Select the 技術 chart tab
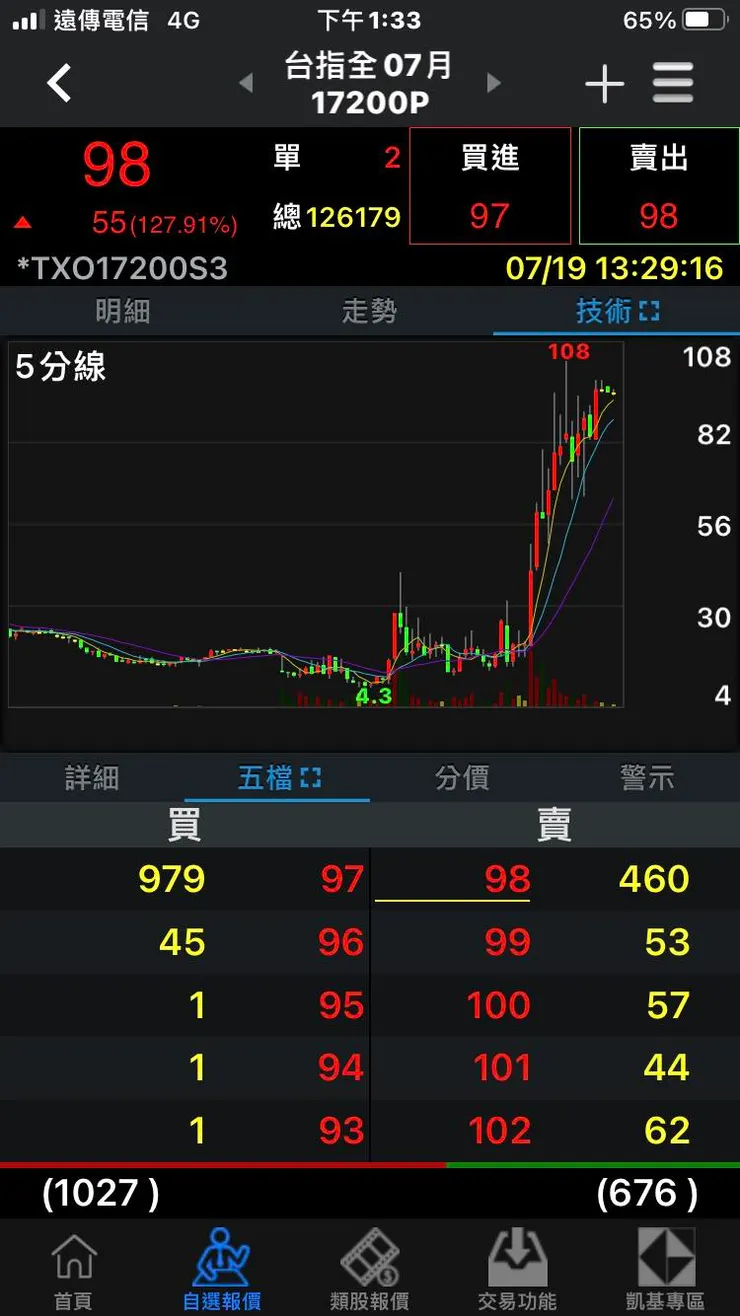740x1316 pixels. coord(617,311)
